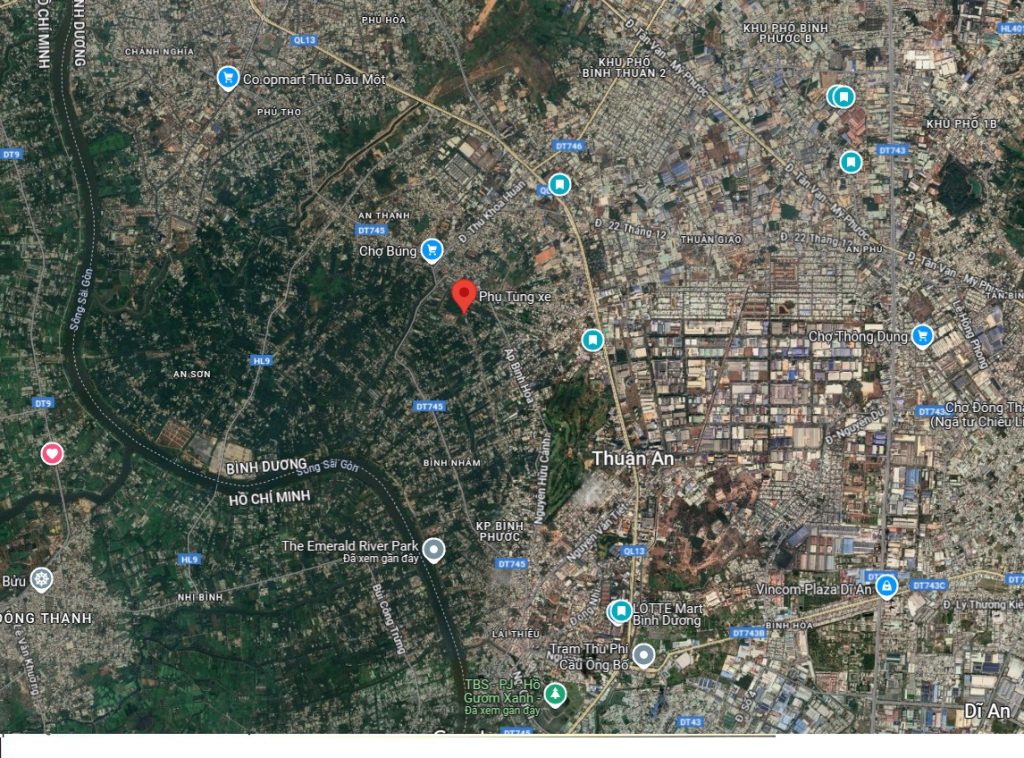Tap the Vincom Plaza Dĩ An marker
The width and height of the screenshot is (1024, 758).
pos(886,585)
